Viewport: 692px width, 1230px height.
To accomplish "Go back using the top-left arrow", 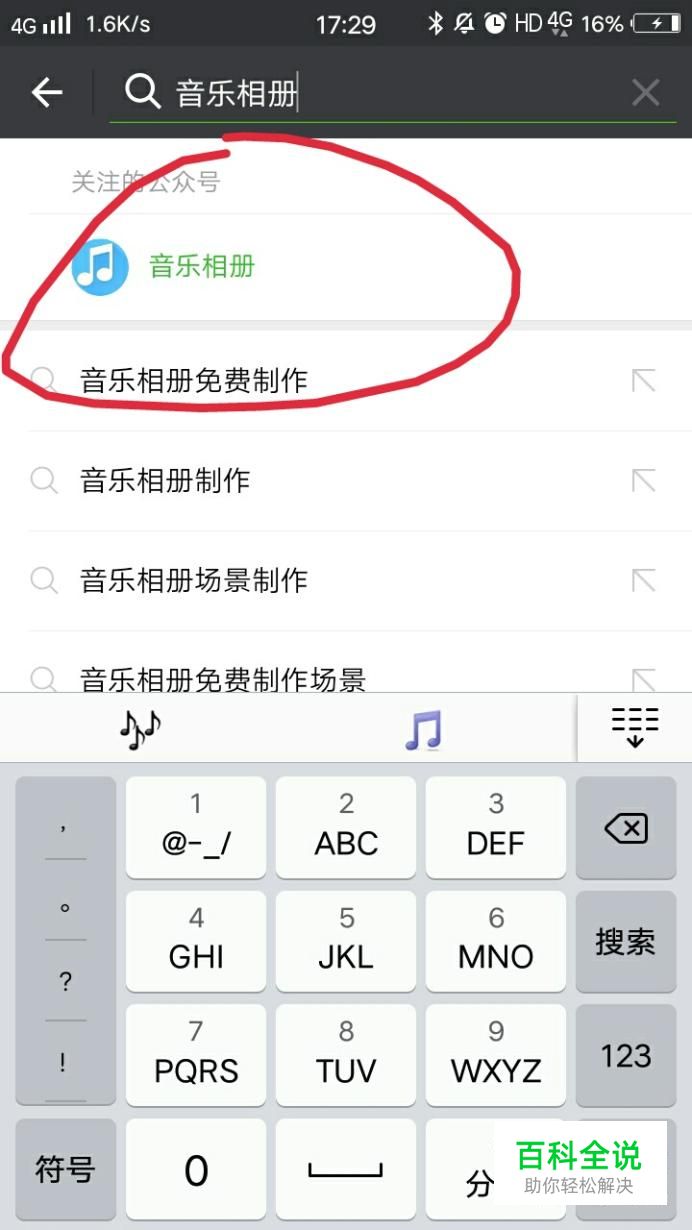I will tap(46, 93).
